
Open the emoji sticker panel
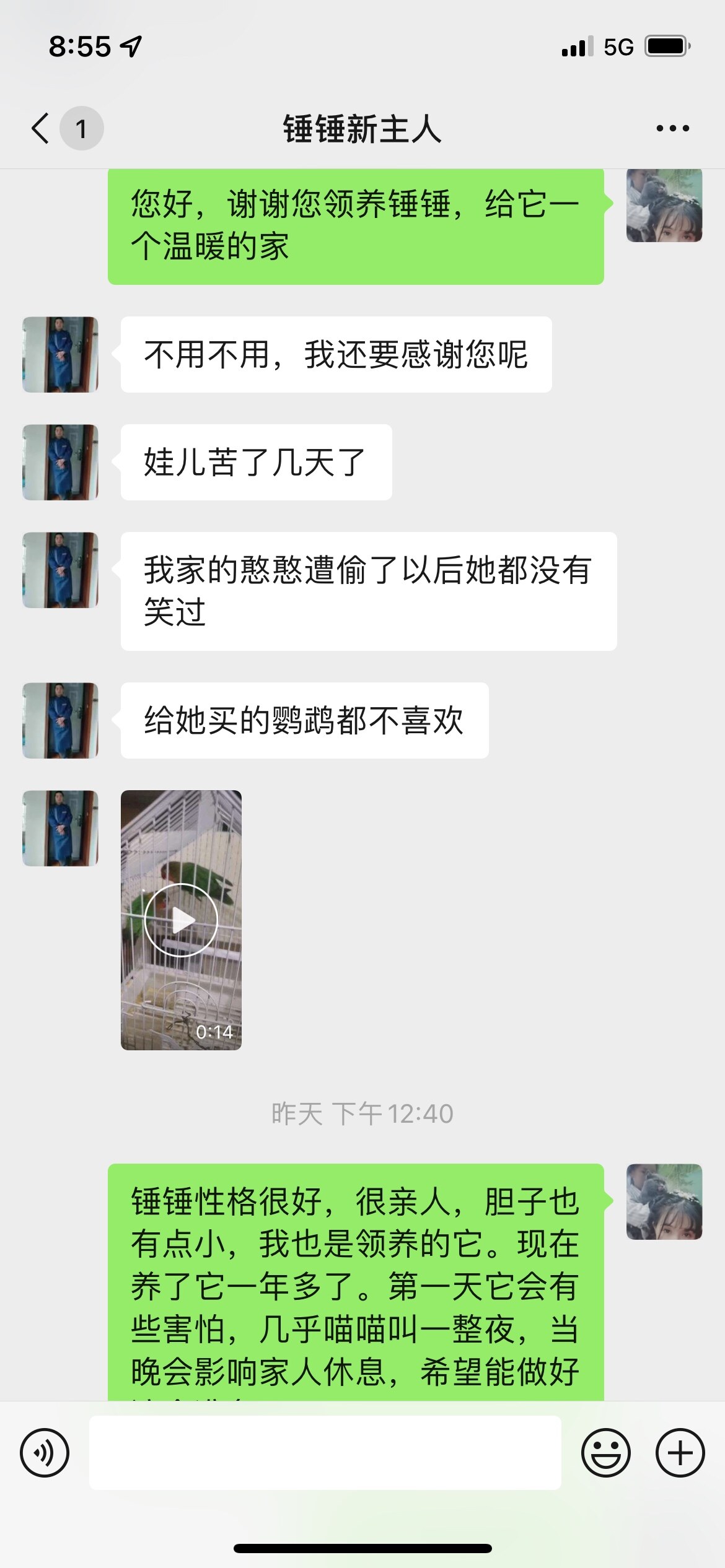click(x=605, y=1452)
